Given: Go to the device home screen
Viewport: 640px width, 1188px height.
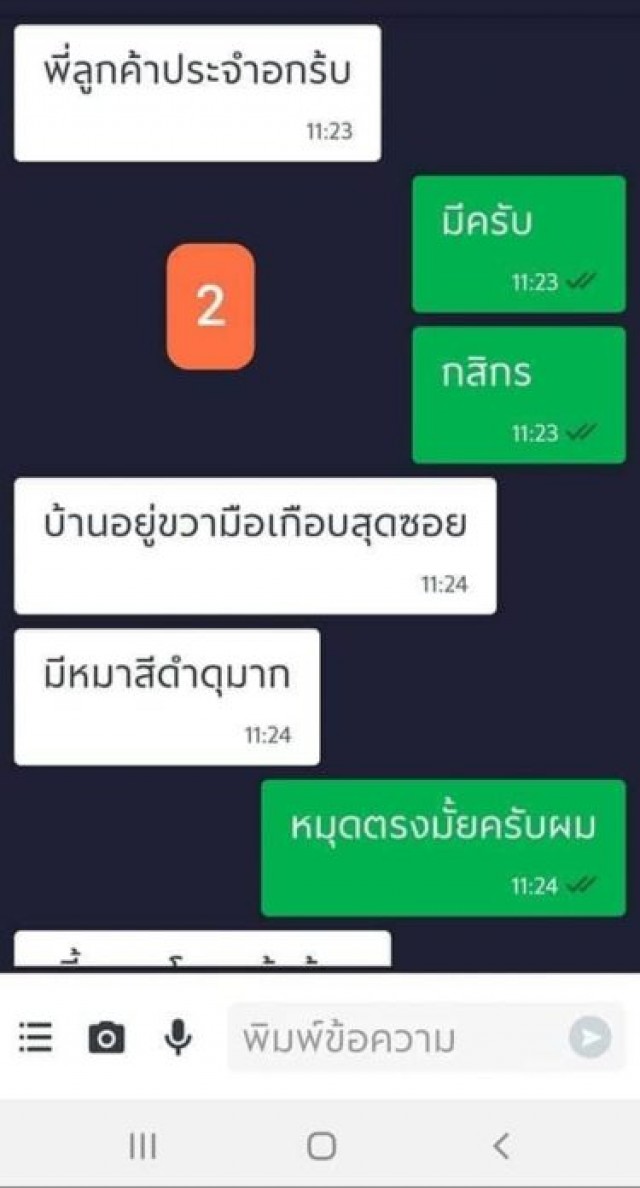Looking at the screenshot, I should pos(321,1146).
